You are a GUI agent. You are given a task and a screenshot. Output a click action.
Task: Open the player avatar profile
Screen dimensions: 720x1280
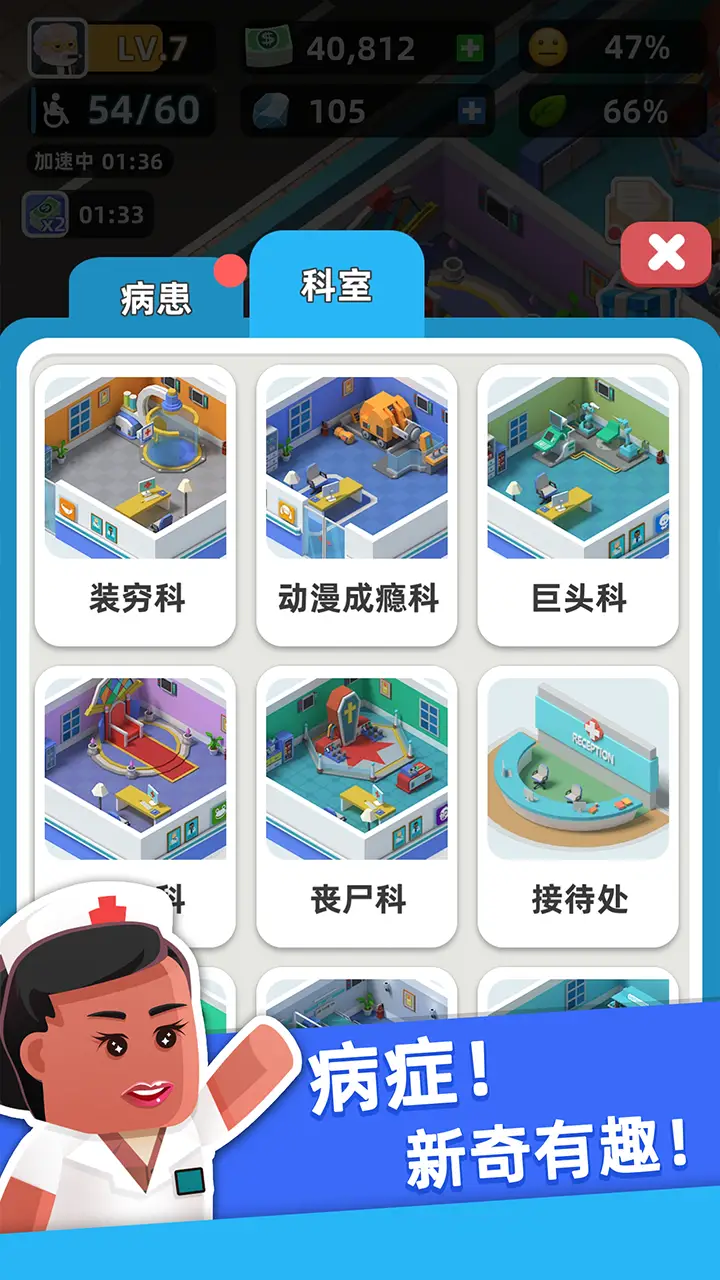tap(55, 45)
